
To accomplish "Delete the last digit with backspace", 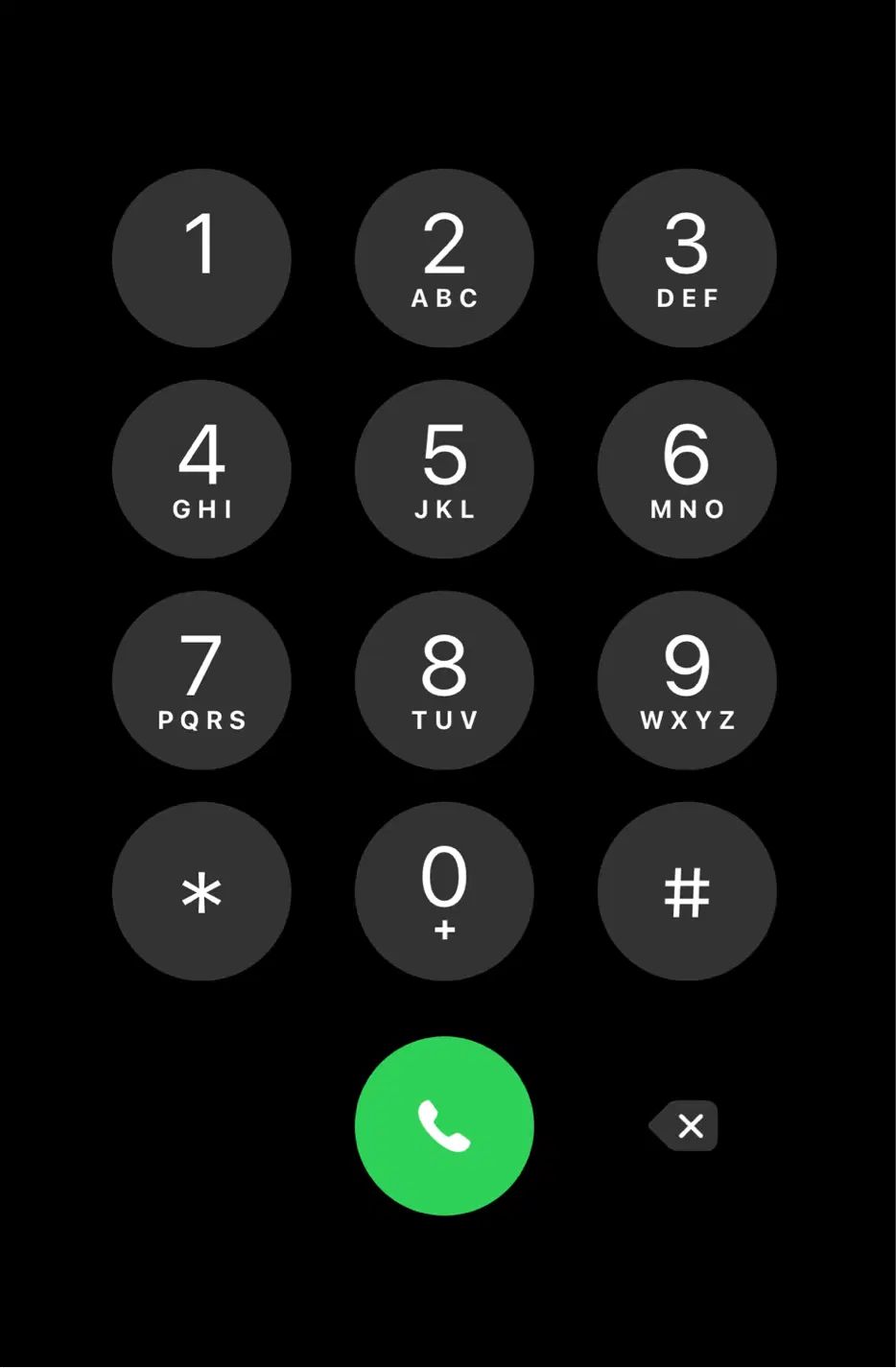I will pos(685,1125).
